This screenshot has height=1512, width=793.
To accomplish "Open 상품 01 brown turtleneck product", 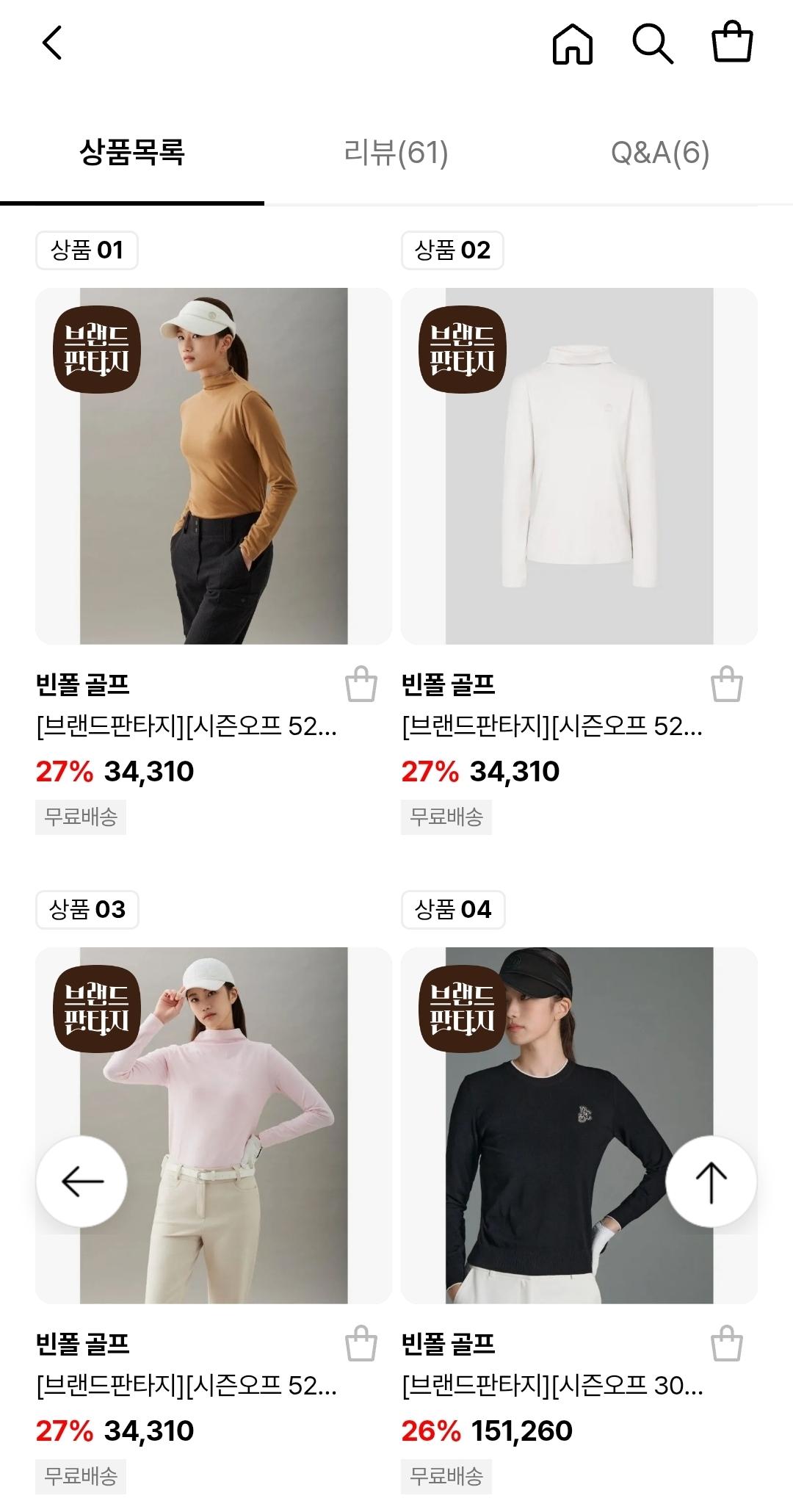I will [213, 466].
